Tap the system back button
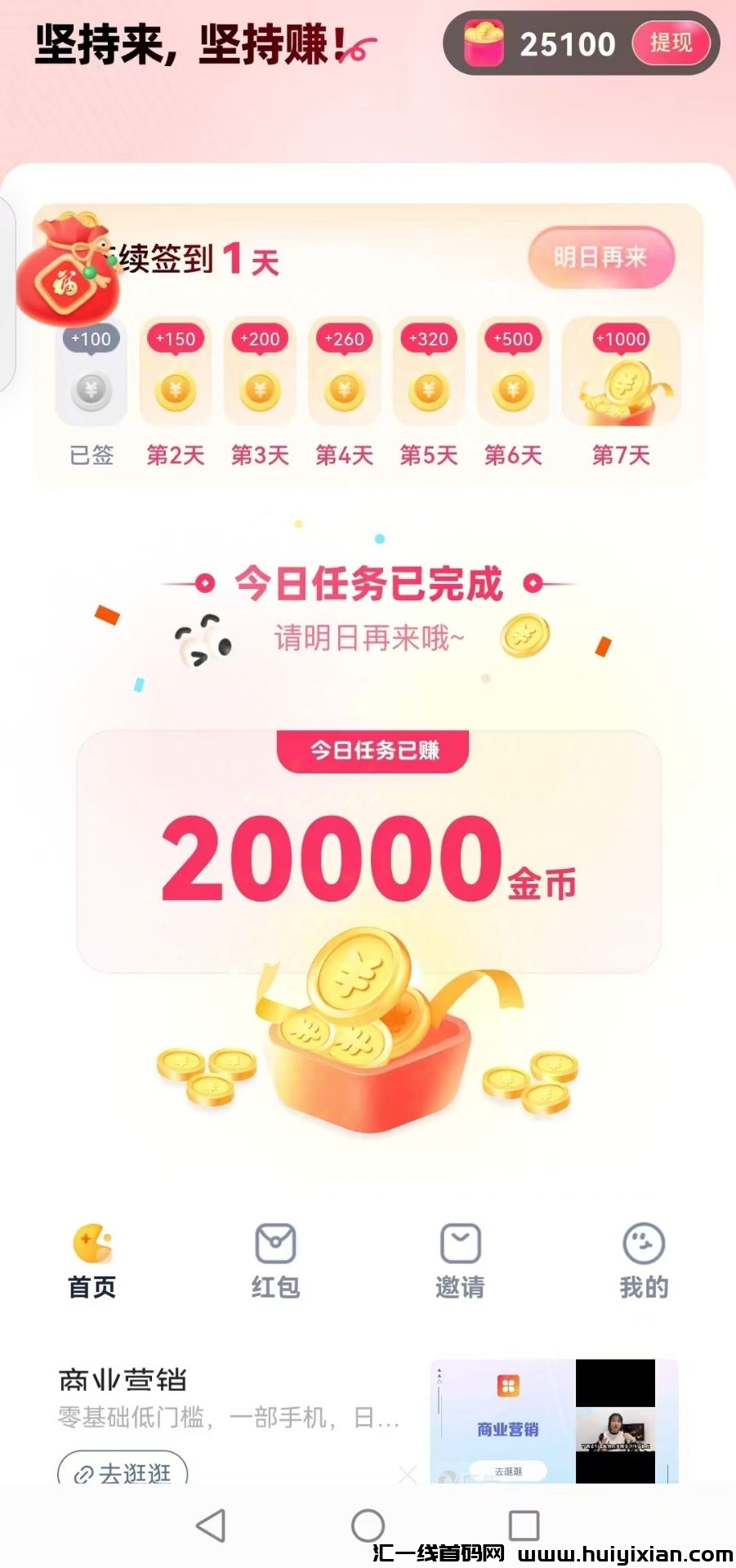 212,1526
